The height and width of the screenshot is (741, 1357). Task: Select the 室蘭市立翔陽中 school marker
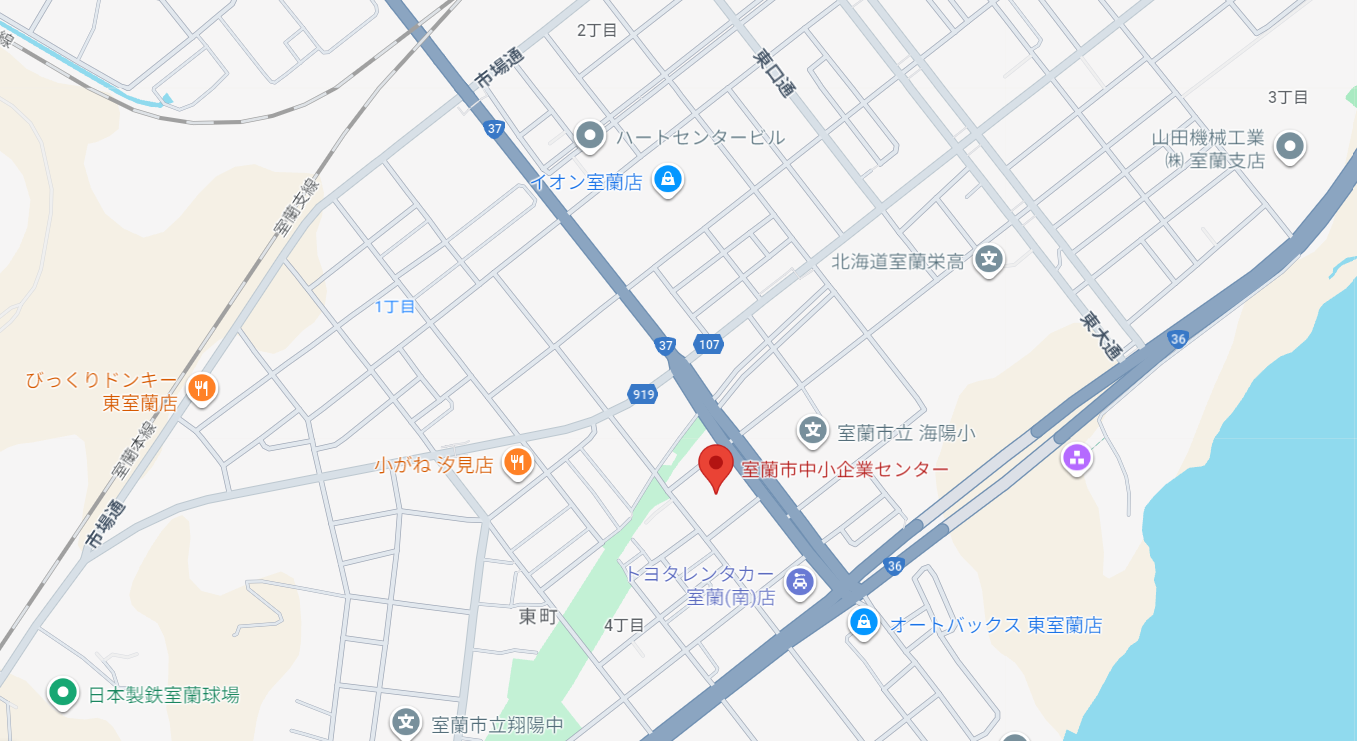click(x=406, y=723)
